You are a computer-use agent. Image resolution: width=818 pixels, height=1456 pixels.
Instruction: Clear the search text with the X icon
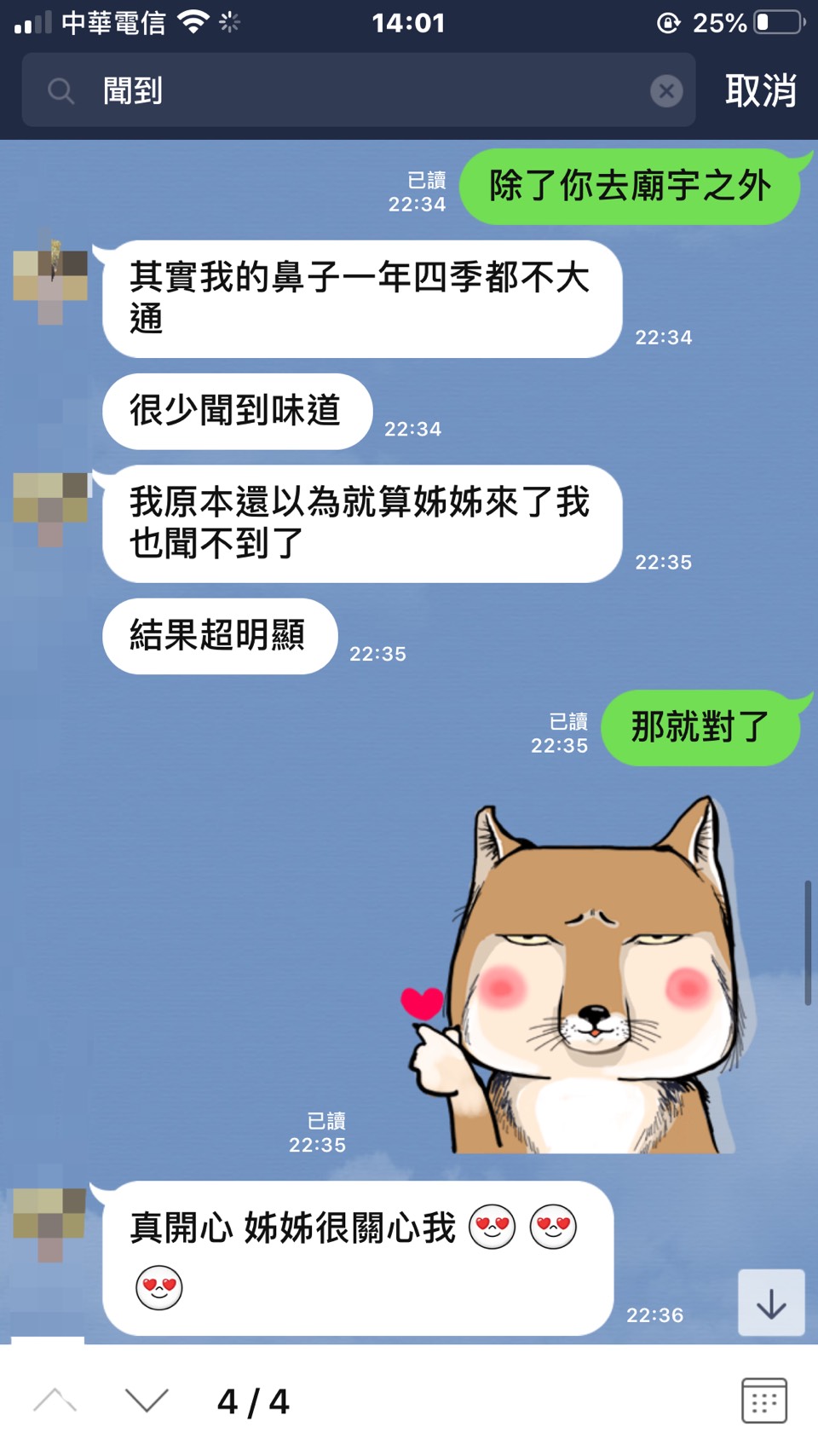pos(666,90)
